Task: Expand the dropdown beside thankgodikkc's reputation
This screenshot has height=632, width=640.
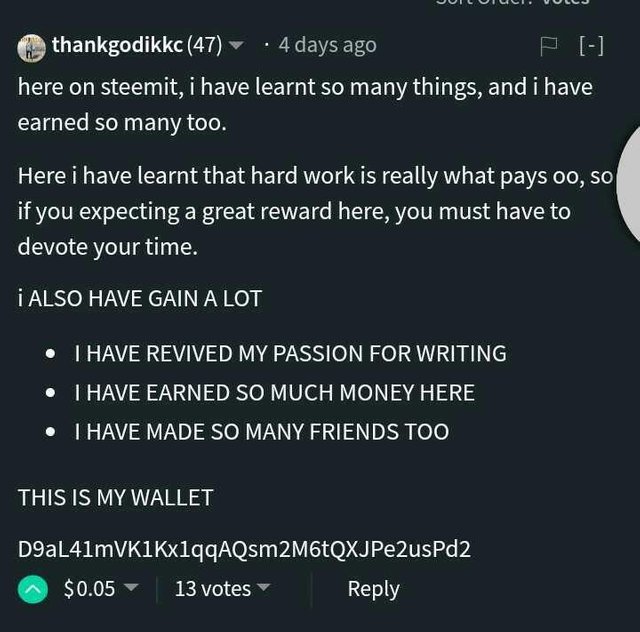Action: tap(237, 46)
